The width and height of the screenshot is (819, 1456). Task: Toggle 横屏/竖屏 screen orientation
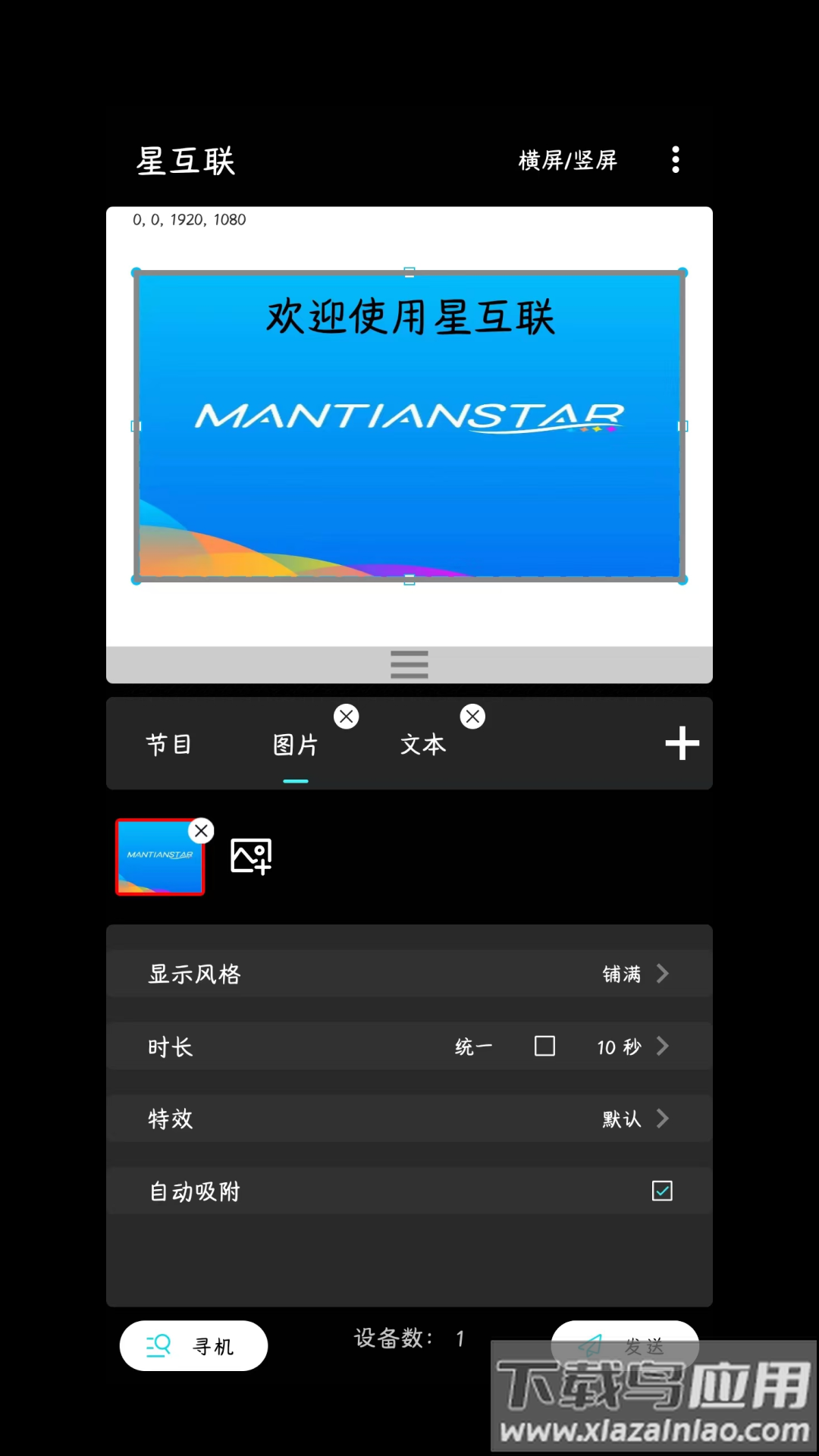[x=567, y=159]
